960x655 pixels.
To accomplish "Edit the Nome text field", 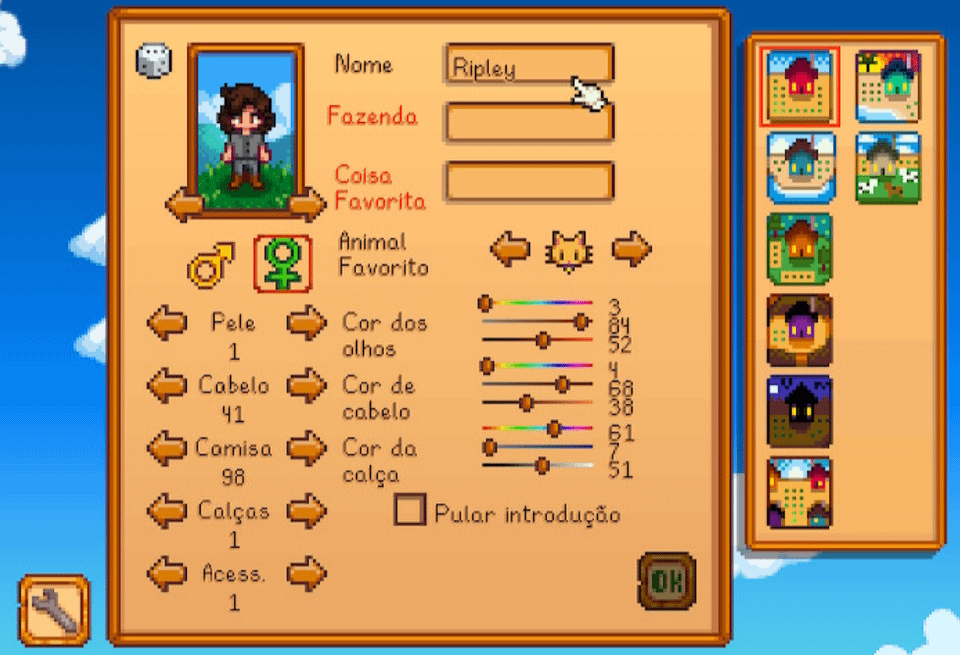I will (528, 65).
